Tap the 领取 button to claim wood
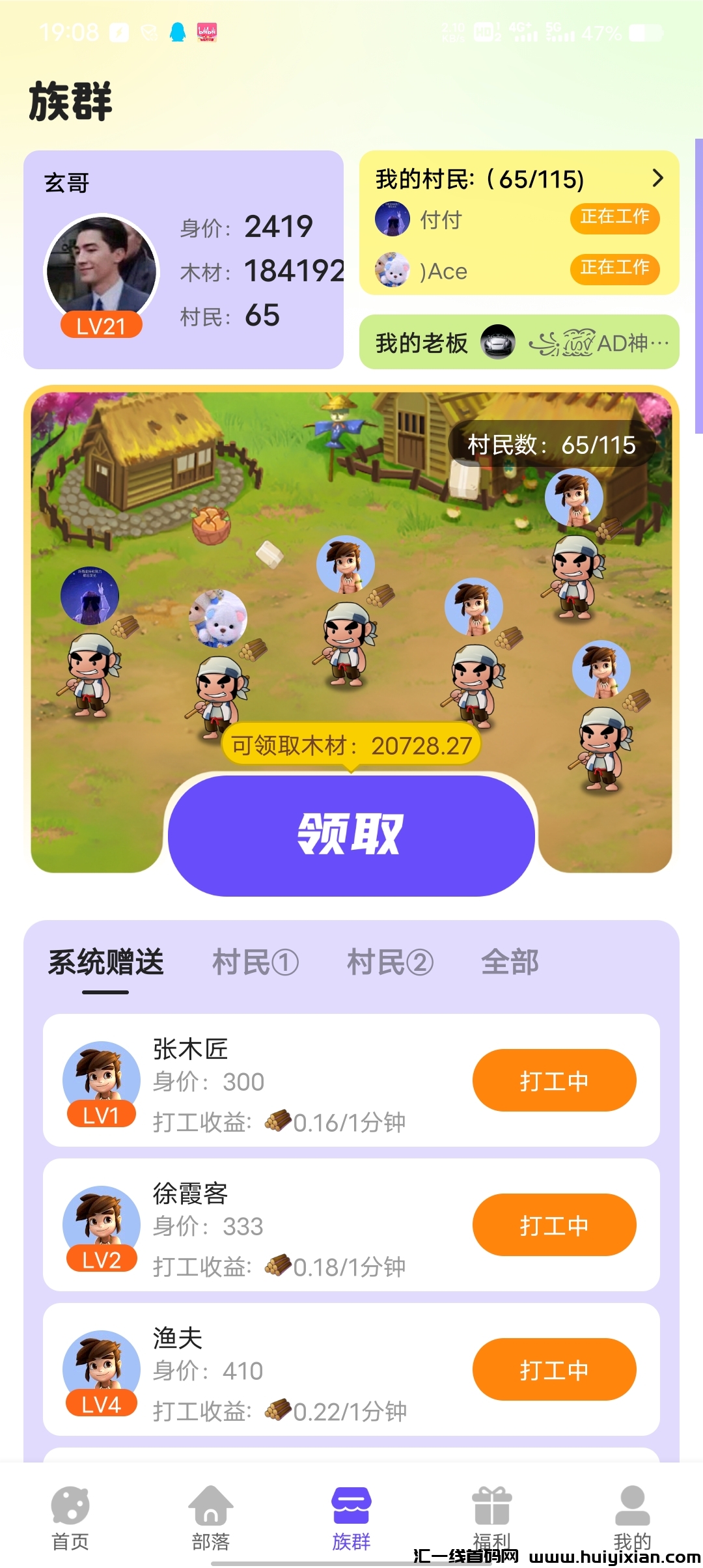The image size is (703, 1568). tap(351, 834)
